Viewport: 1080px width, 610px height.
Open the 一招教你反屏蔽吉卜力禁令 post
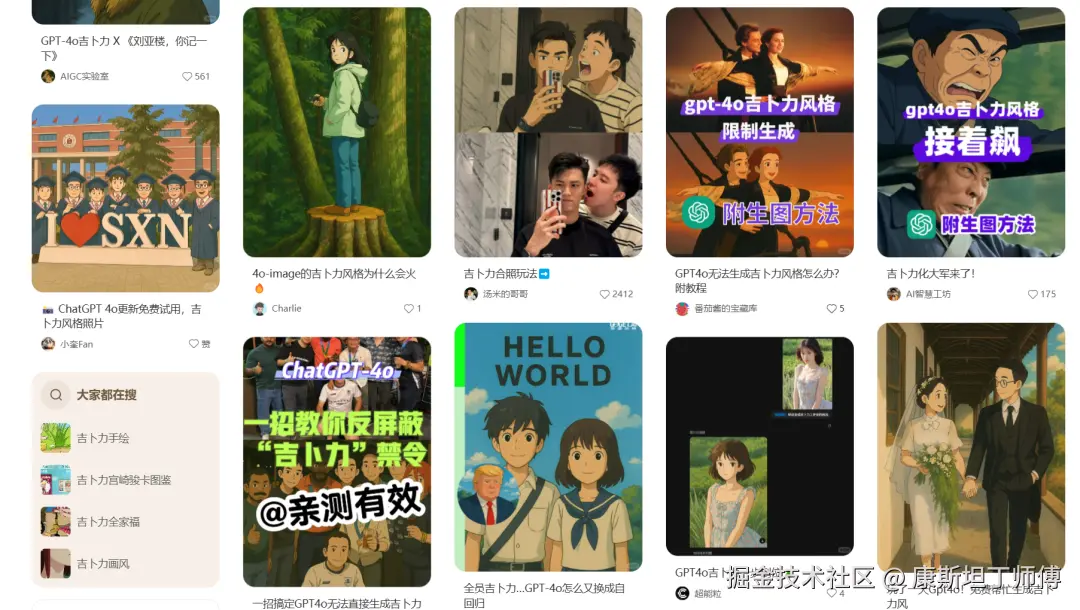point(337,461)
